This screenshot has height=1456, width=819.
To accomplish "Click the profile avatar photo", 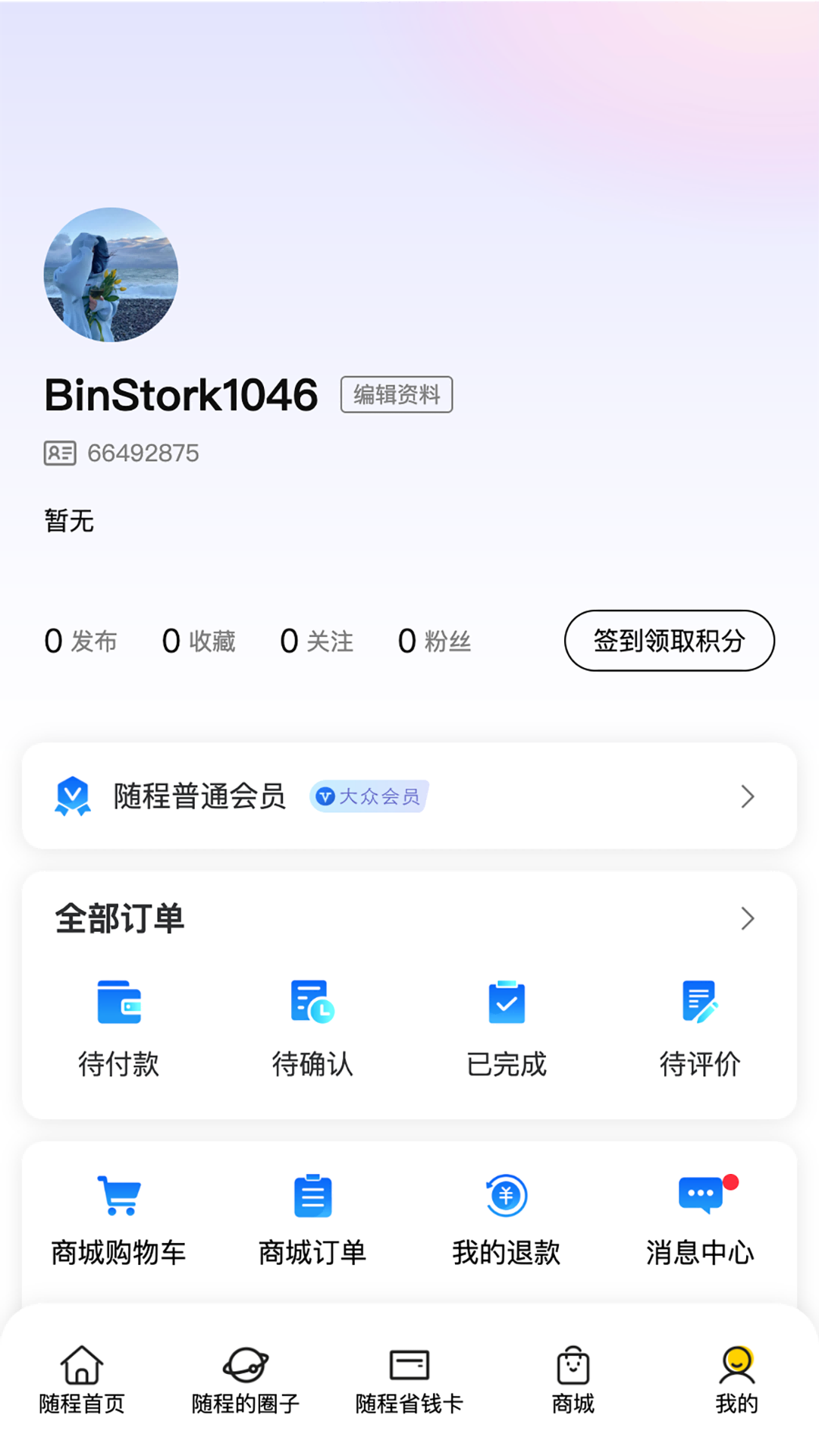I will click(x=111, y=275).
